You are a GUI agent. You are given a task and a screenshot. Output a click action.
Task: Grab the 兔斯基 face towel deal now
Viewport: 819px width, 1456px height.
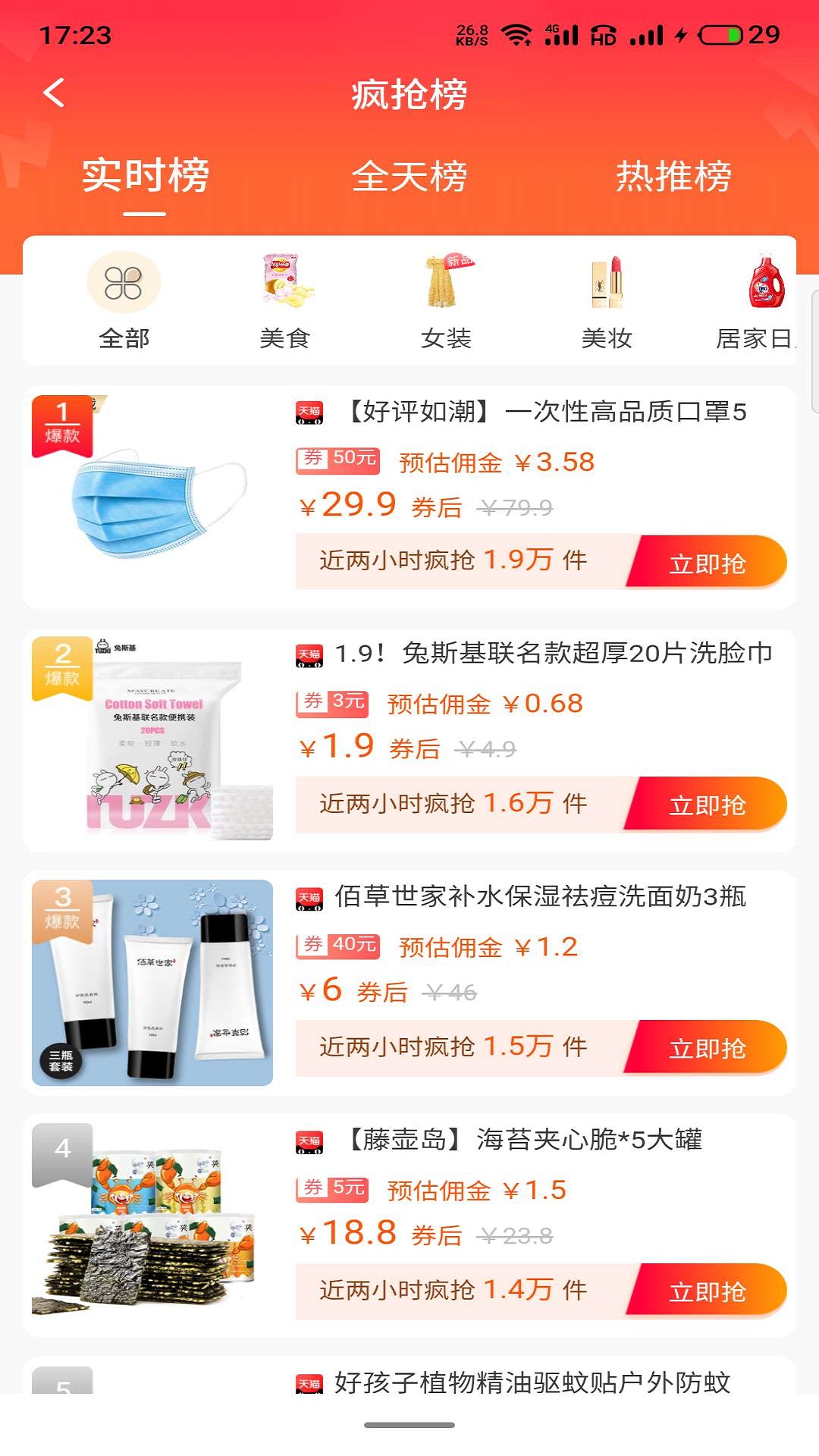[707, 805]
